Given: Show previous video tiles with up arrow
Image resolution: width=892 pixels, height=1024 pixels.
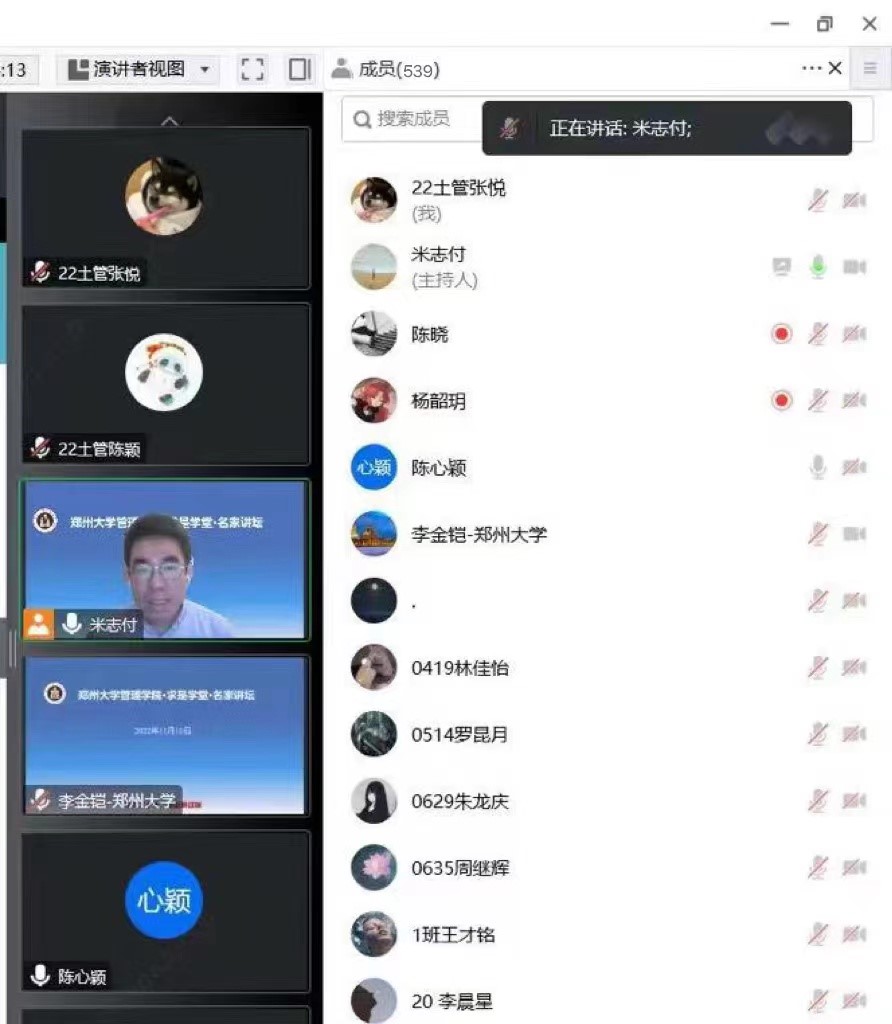Looking at the screenshot, I should (170, 121).
